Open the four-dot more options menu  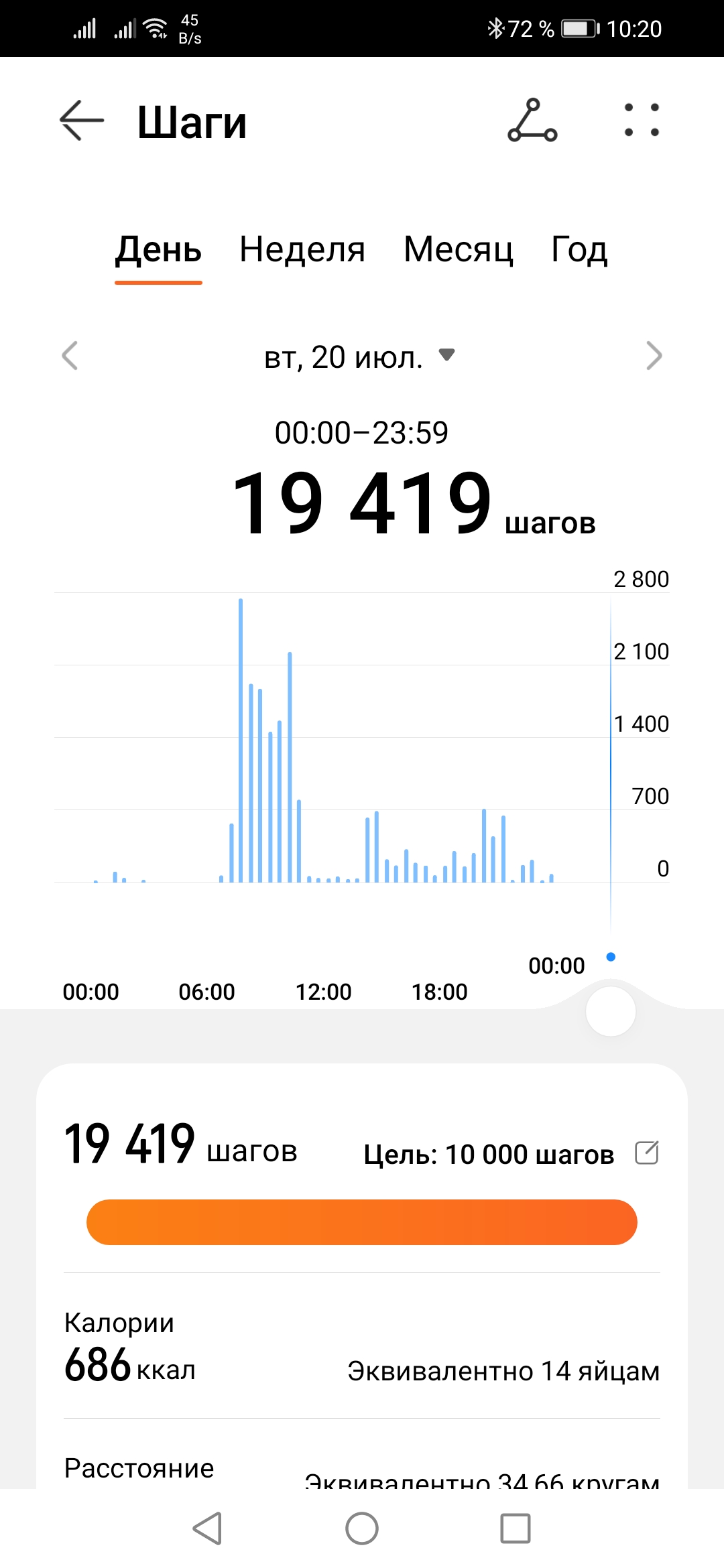coord(642,121)
